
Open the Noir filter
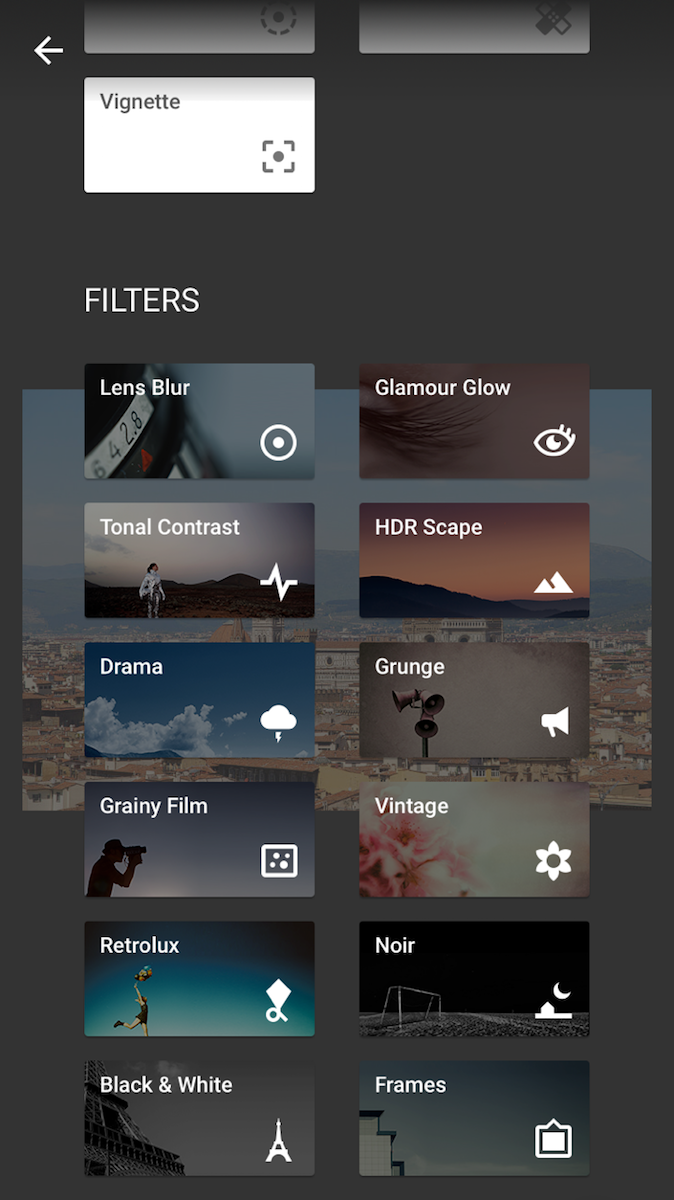coord(474,978)
